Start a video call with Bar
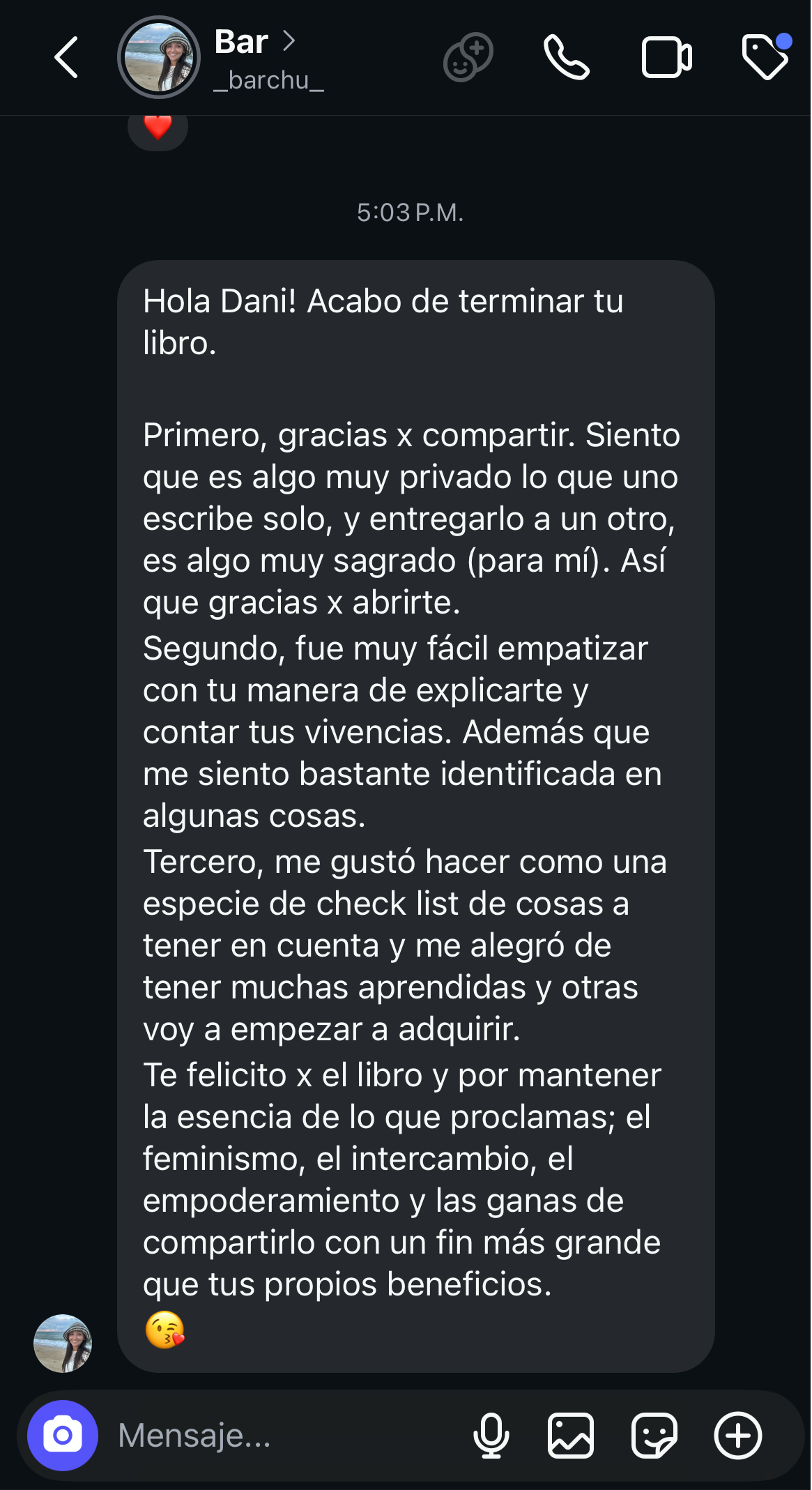Image resolution: width=812 pixels, height=1490 pixels. (x=666, y=57)
